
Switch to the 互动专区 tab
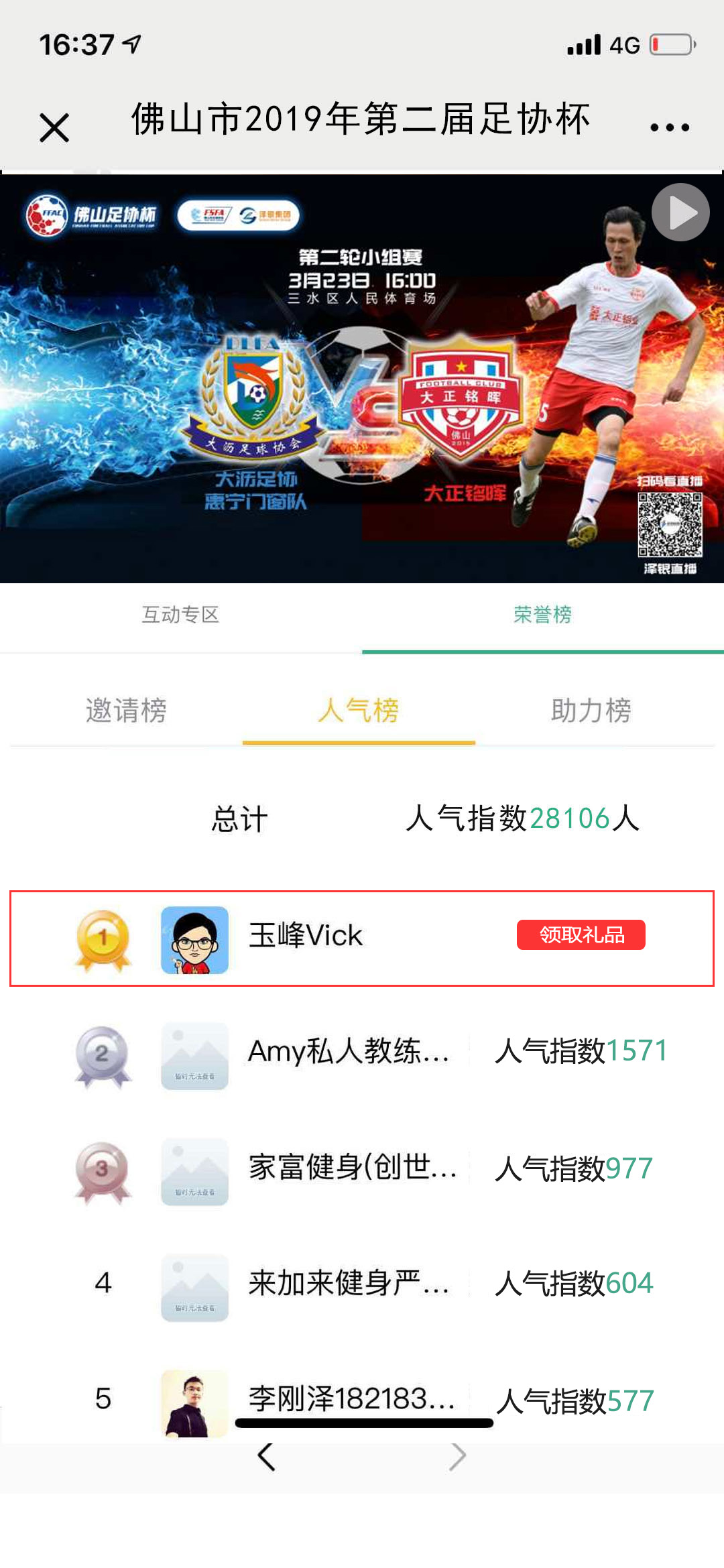(x=180, y=615)
